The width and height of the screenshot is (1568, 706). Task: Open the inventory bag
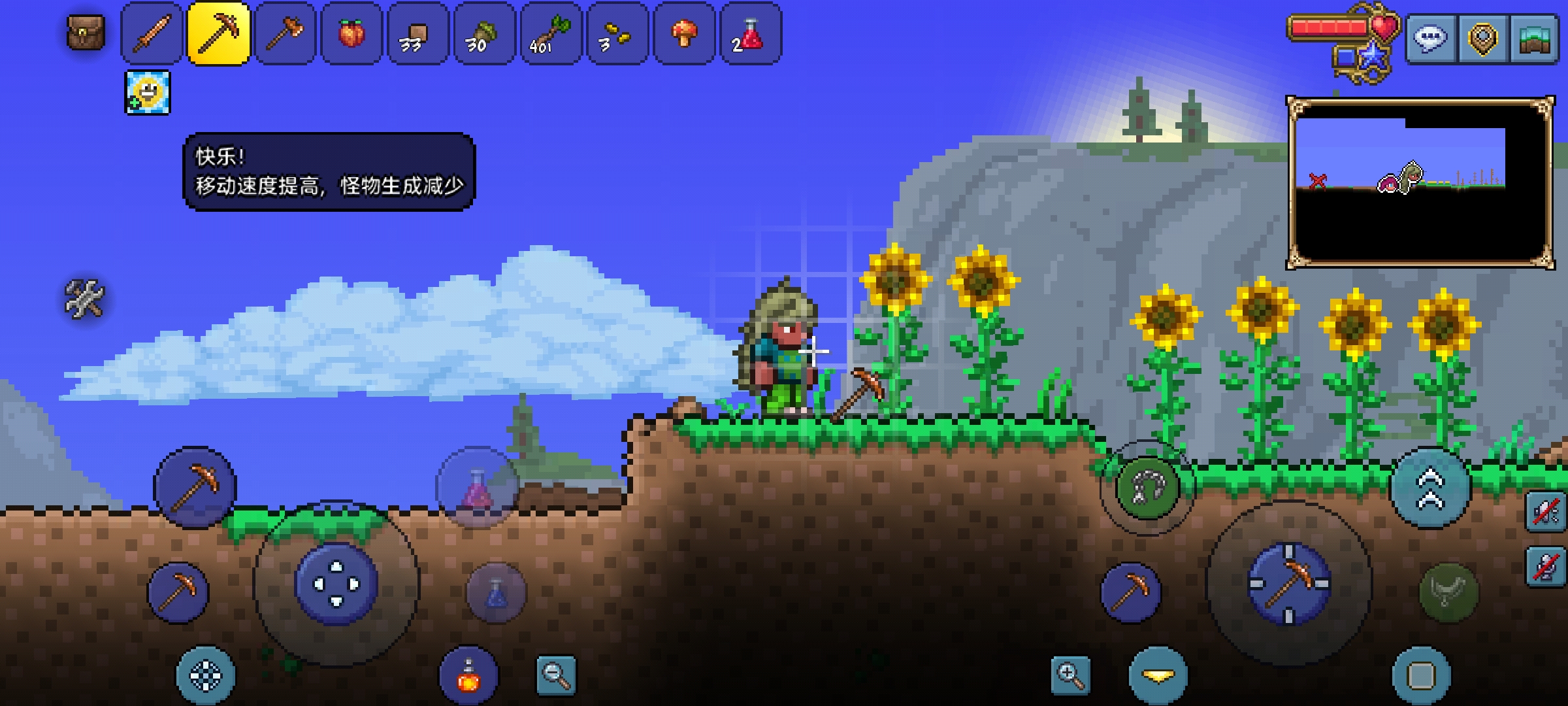tap(86, 33)
